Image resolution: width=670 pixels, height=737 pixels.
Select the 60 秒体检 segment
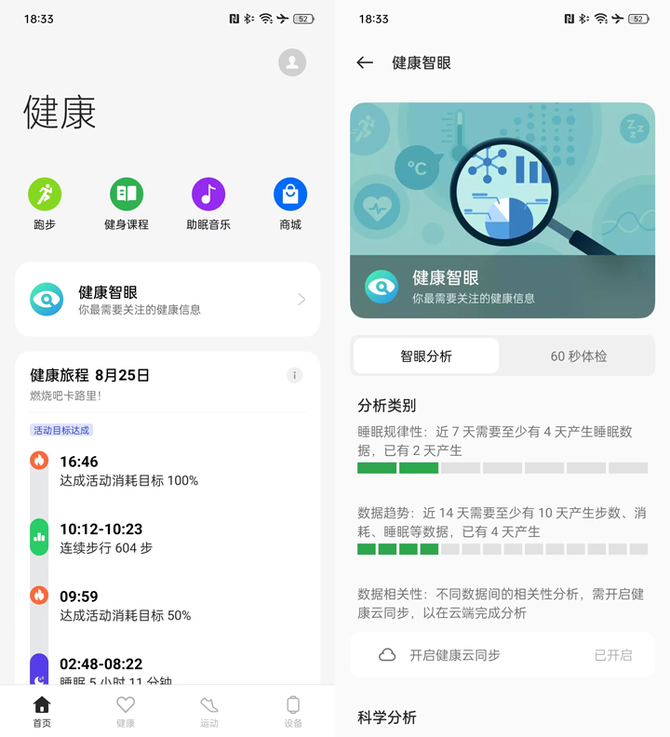point(578,356)
